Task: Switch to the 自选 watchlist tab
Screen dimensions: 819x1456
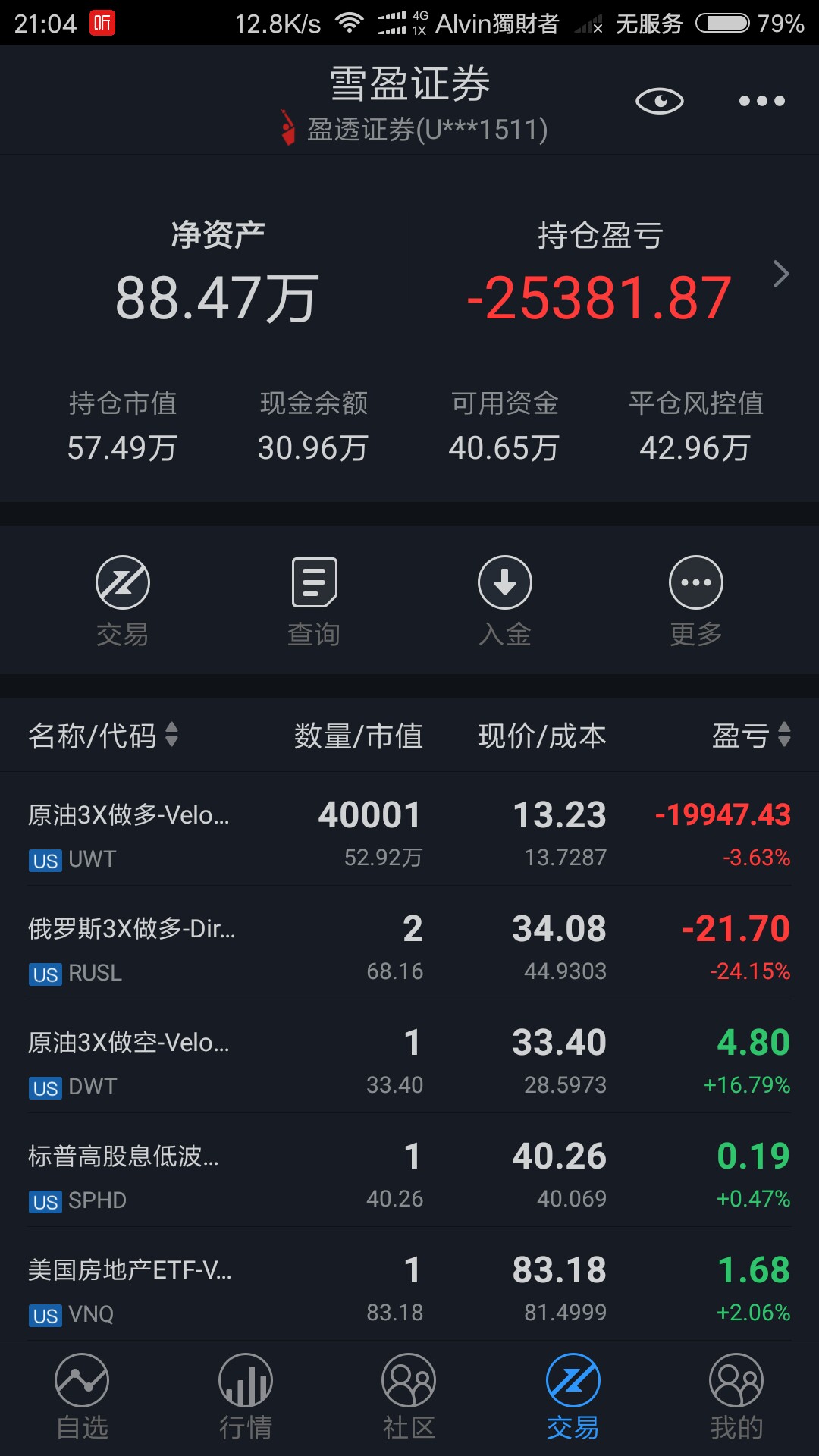Action: (x=82, y=1398)
